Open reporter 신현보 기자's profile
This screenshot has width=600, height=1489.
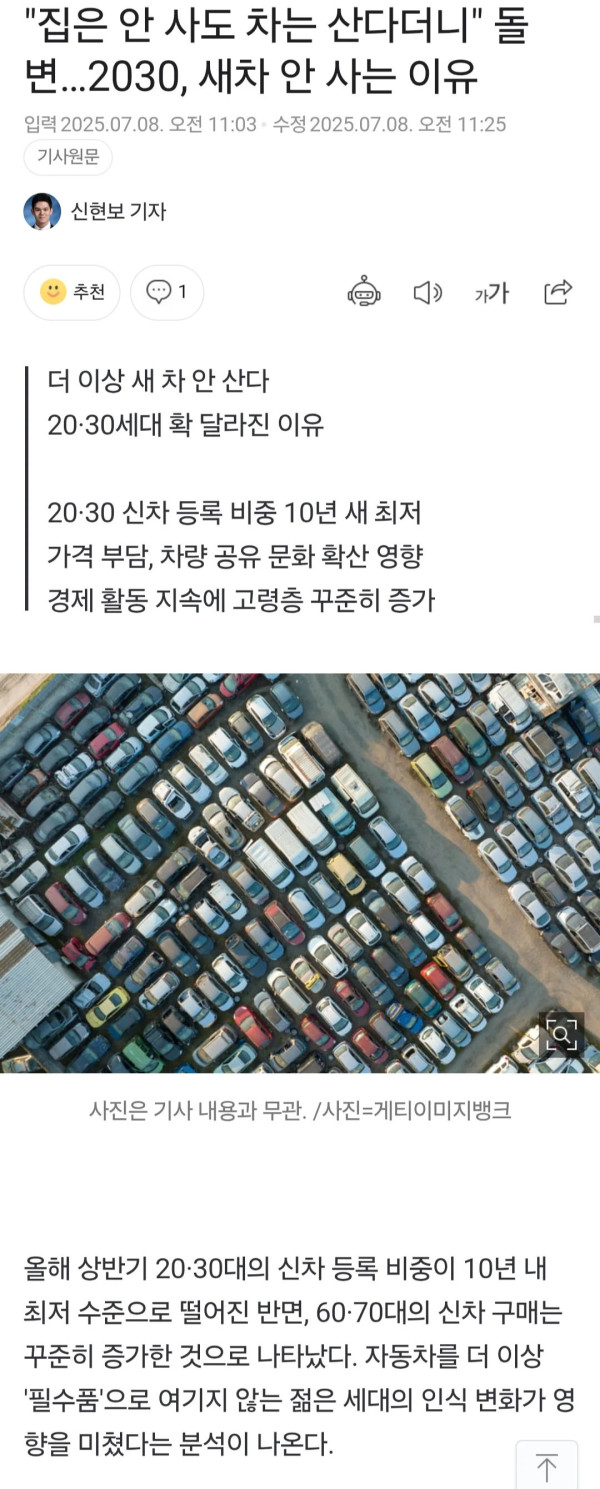[x=117, y=211]
